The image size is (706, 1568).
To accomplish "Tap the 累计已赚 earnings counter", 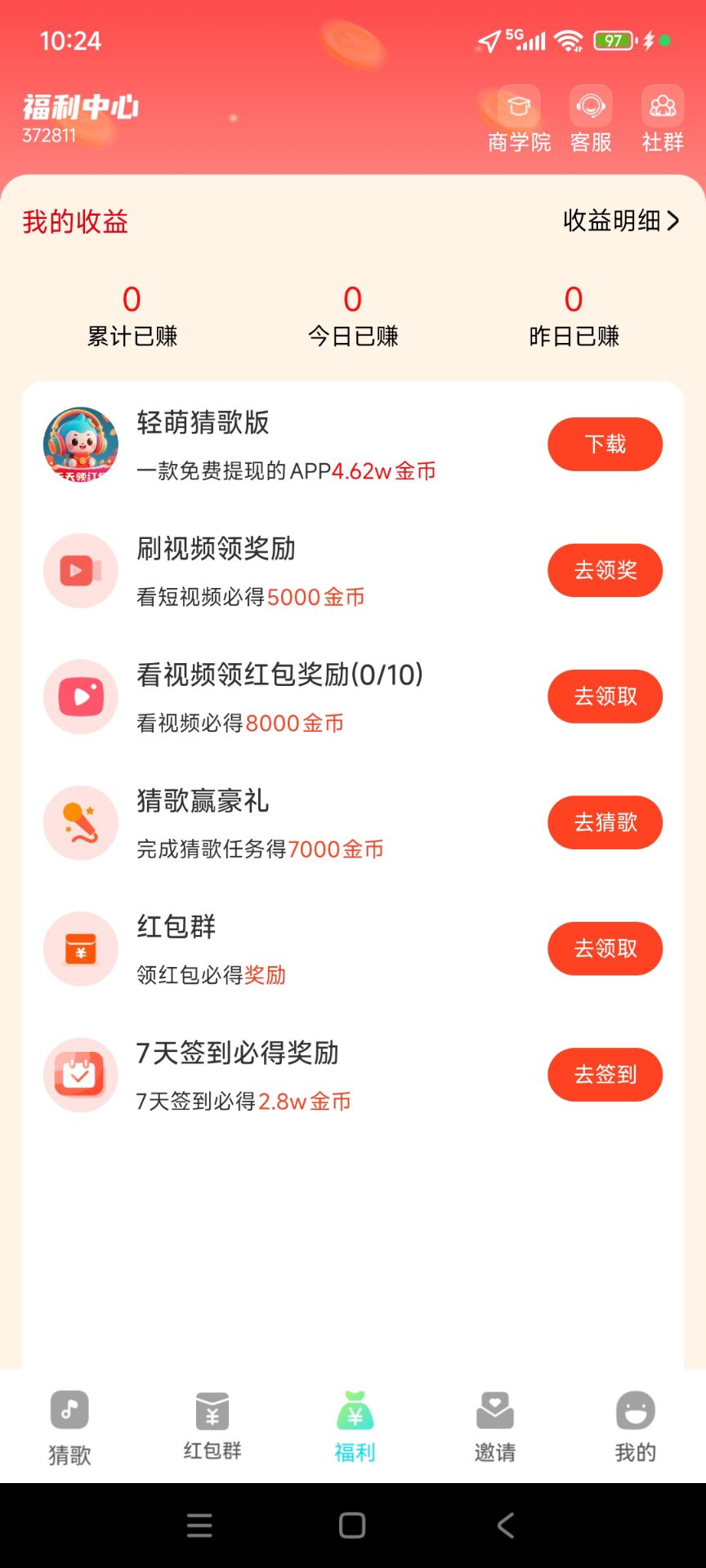I will [x=132, y=314].
